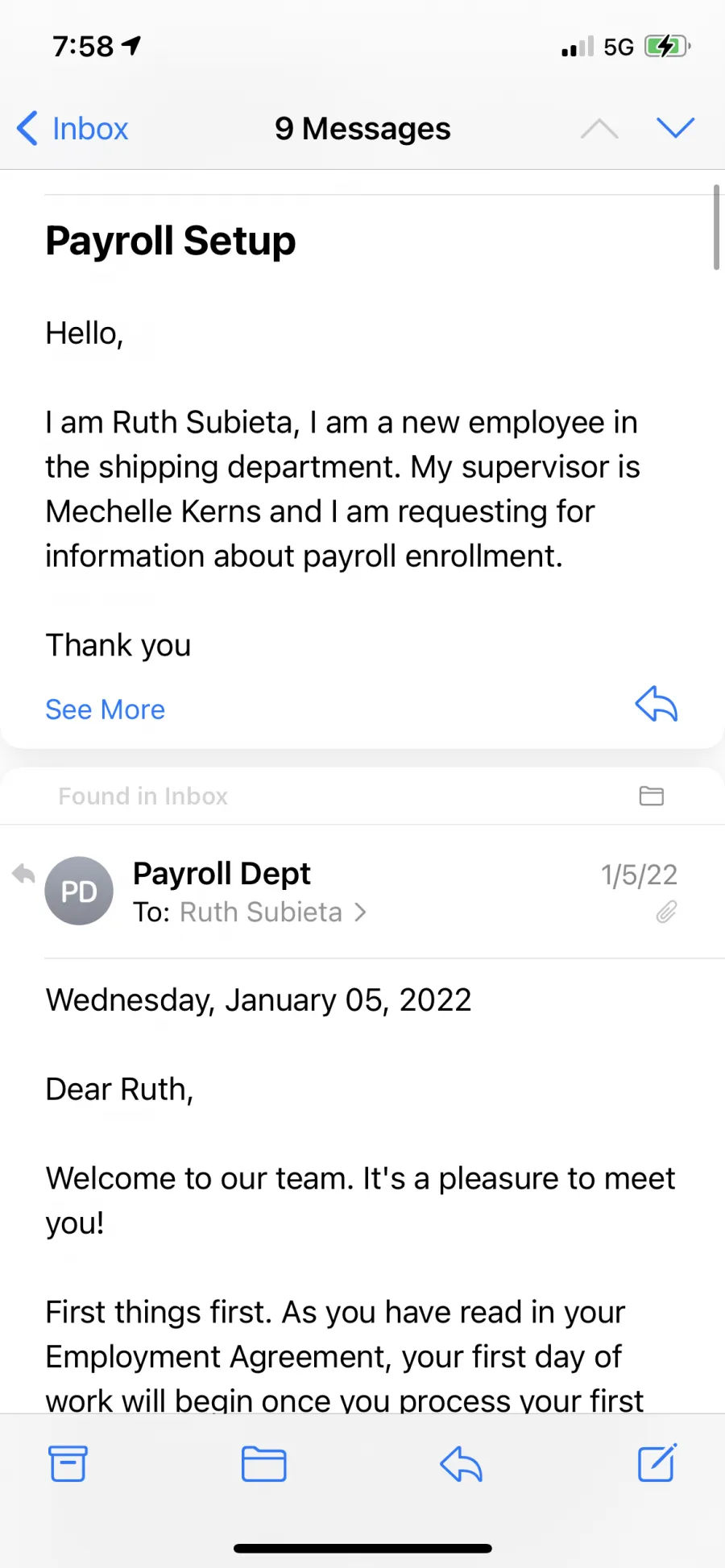Open Payroll Dept sender avatar
Image resolution: width=725 pixels, height=1568 pixels.
(79, 891)
